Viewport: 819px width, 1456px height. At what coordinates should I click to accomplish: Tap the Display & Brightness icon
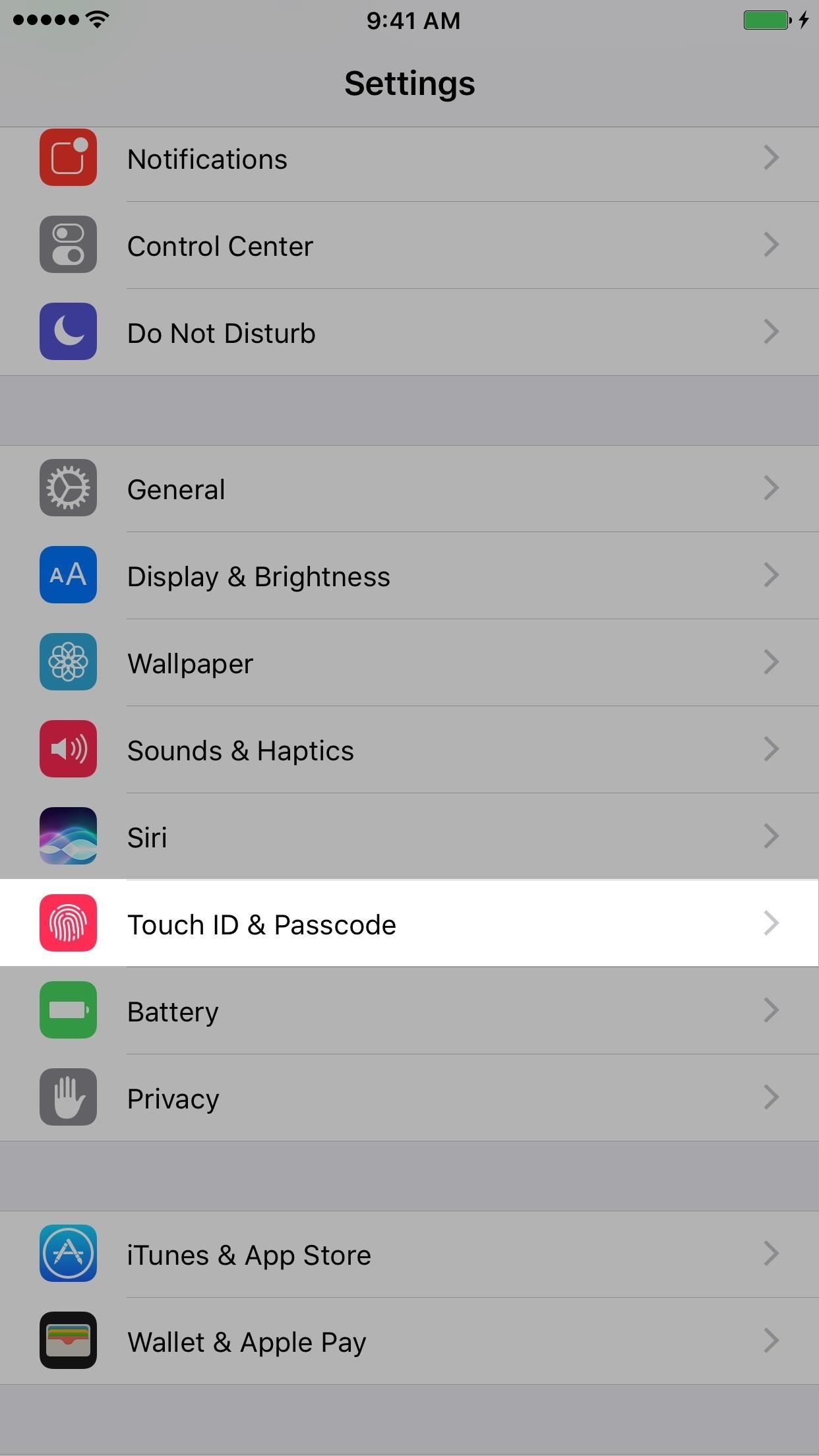(68, 575)
